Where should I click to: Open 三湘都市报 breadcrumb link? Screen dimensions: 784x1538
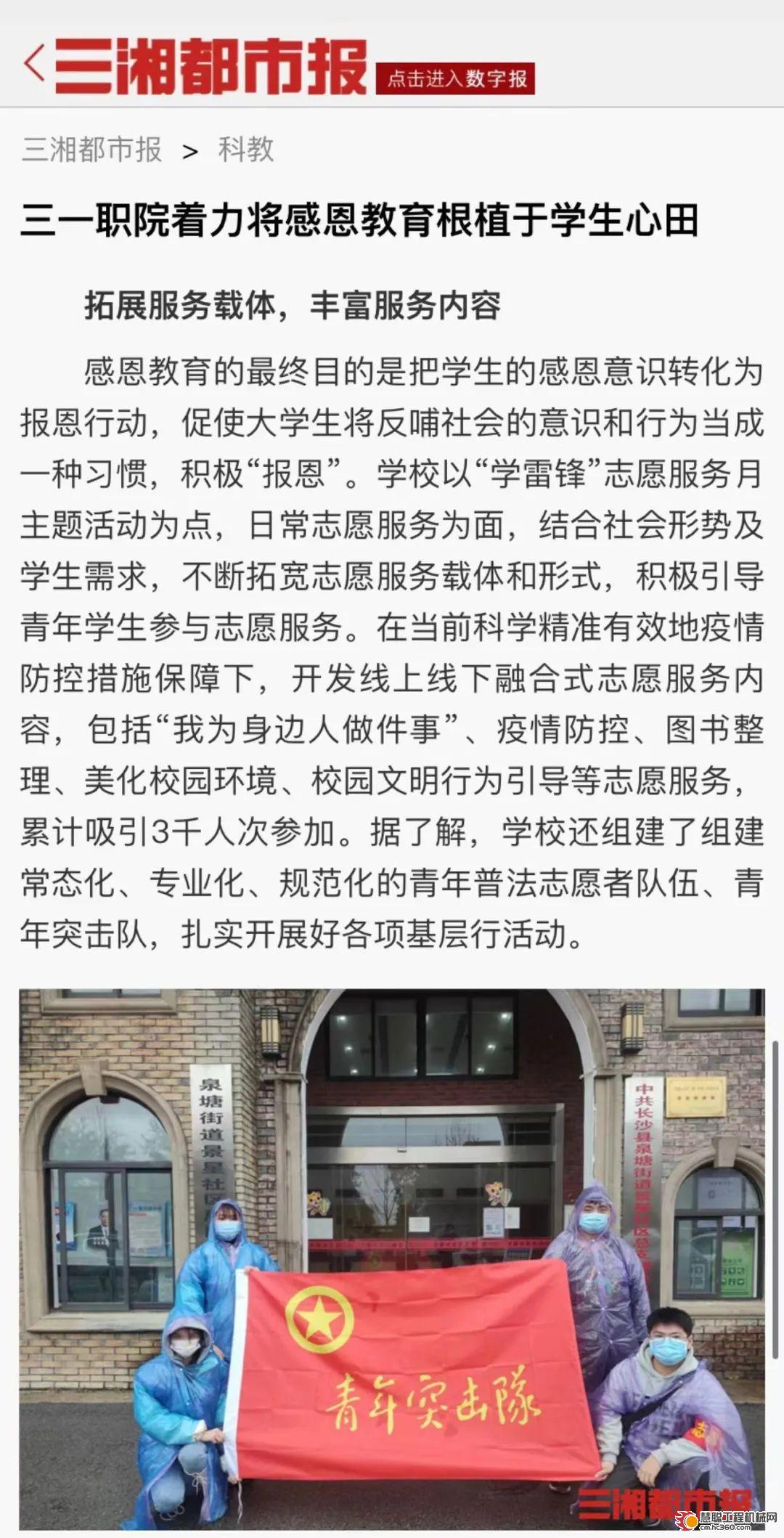[x=91, y=150]
